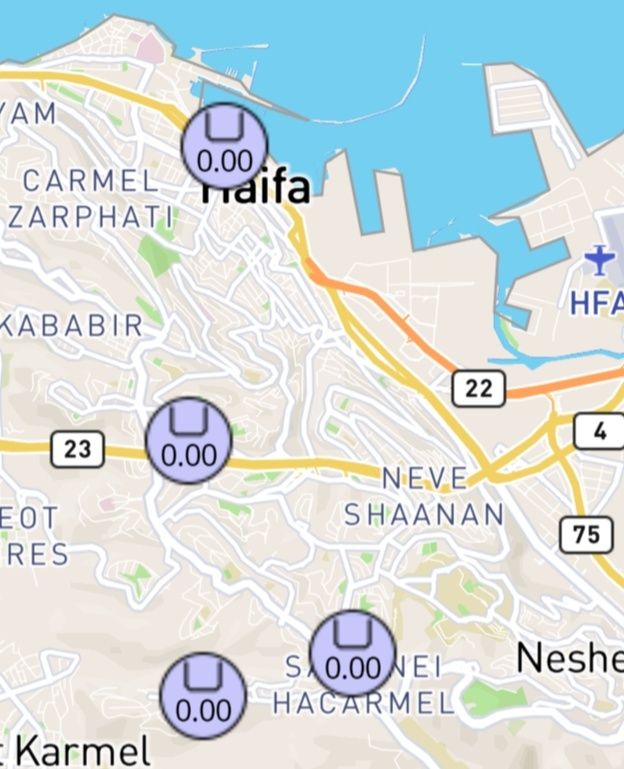Open the 0.00 marker above the HaCarmel label
This screenshot has width=624, height=769.
(352, 653)
